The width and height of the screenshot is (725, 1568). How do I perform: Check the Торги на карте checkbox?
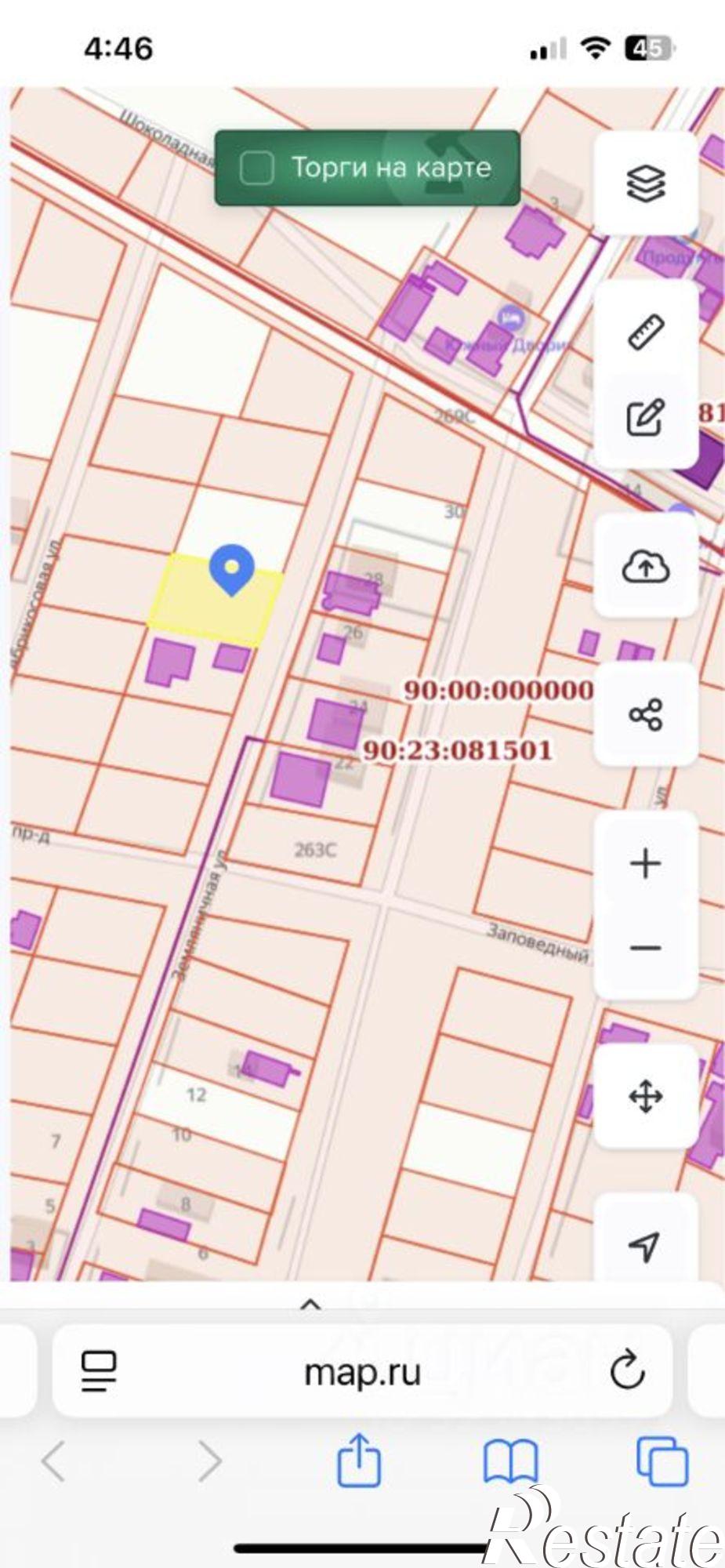pos(256,168)
